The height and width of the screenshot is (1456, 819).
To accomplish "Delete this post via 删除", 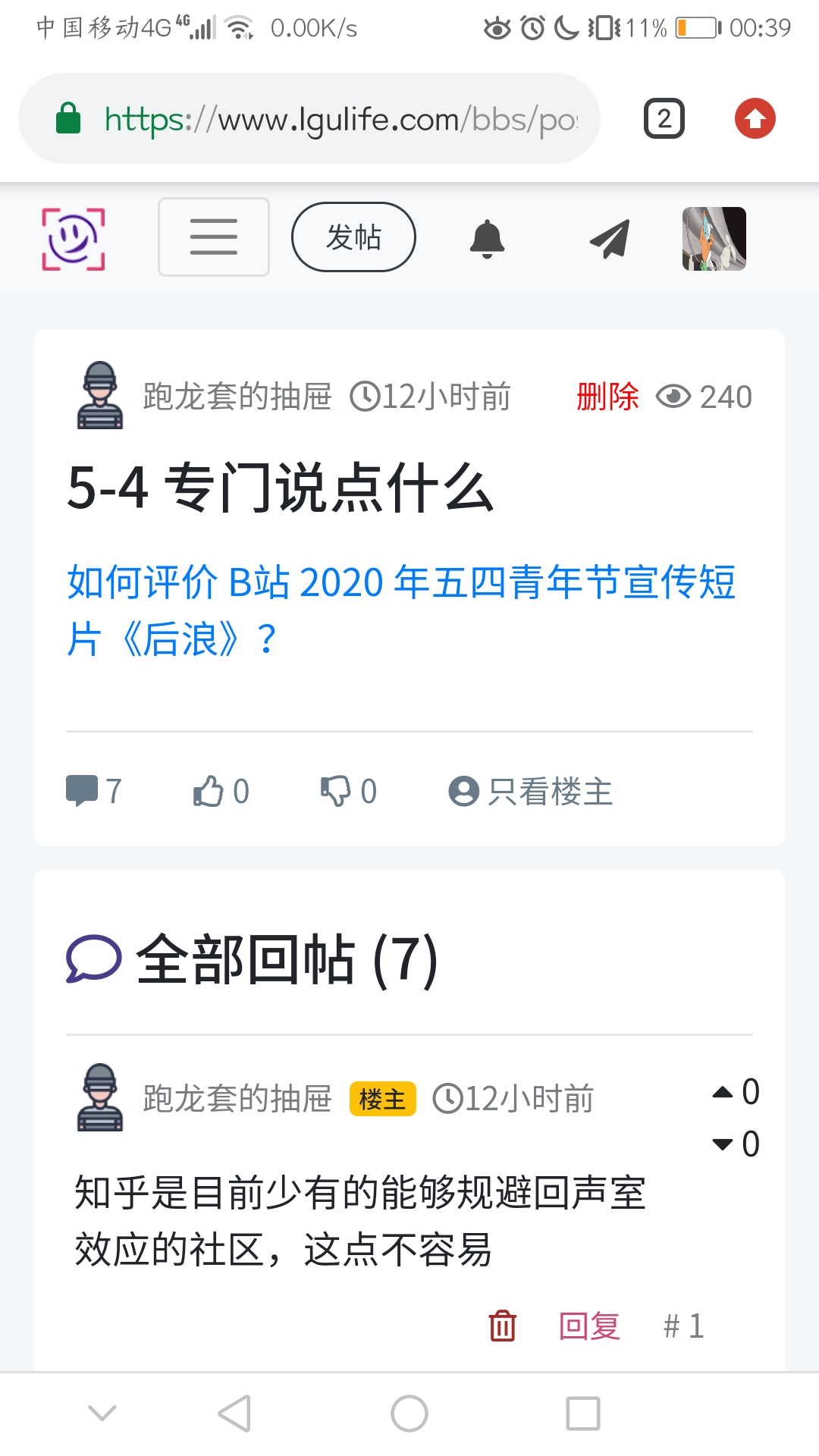I will [607, 397].
